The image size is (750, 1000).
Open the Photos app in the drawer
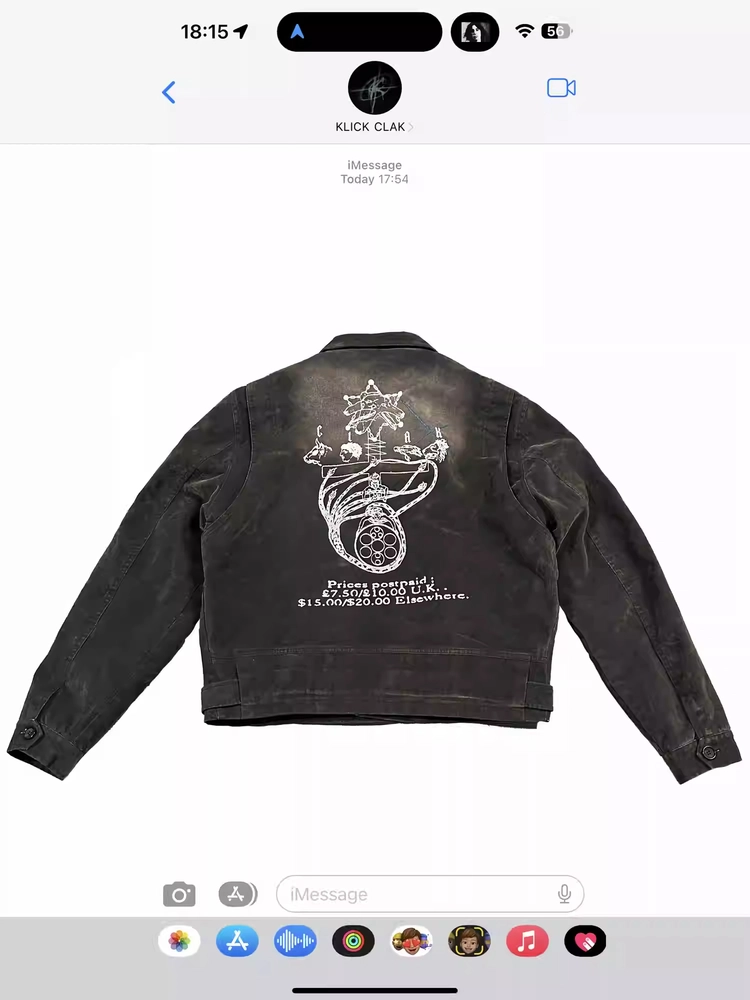tap(179, 941)
